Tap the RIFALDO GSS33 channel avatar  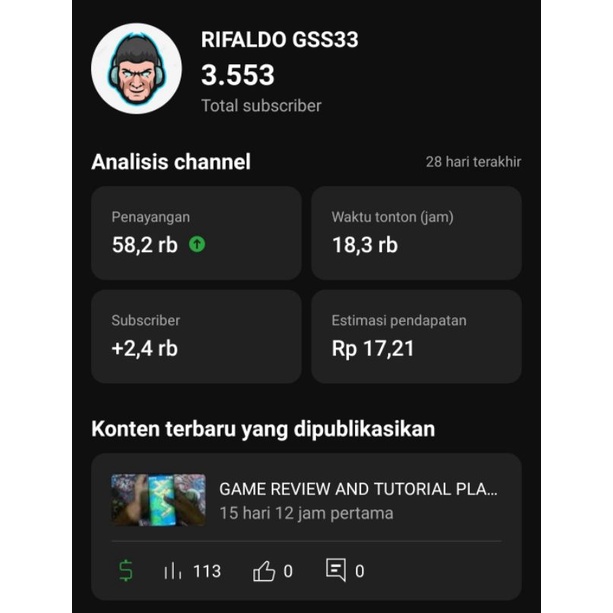tap(136, 68)
